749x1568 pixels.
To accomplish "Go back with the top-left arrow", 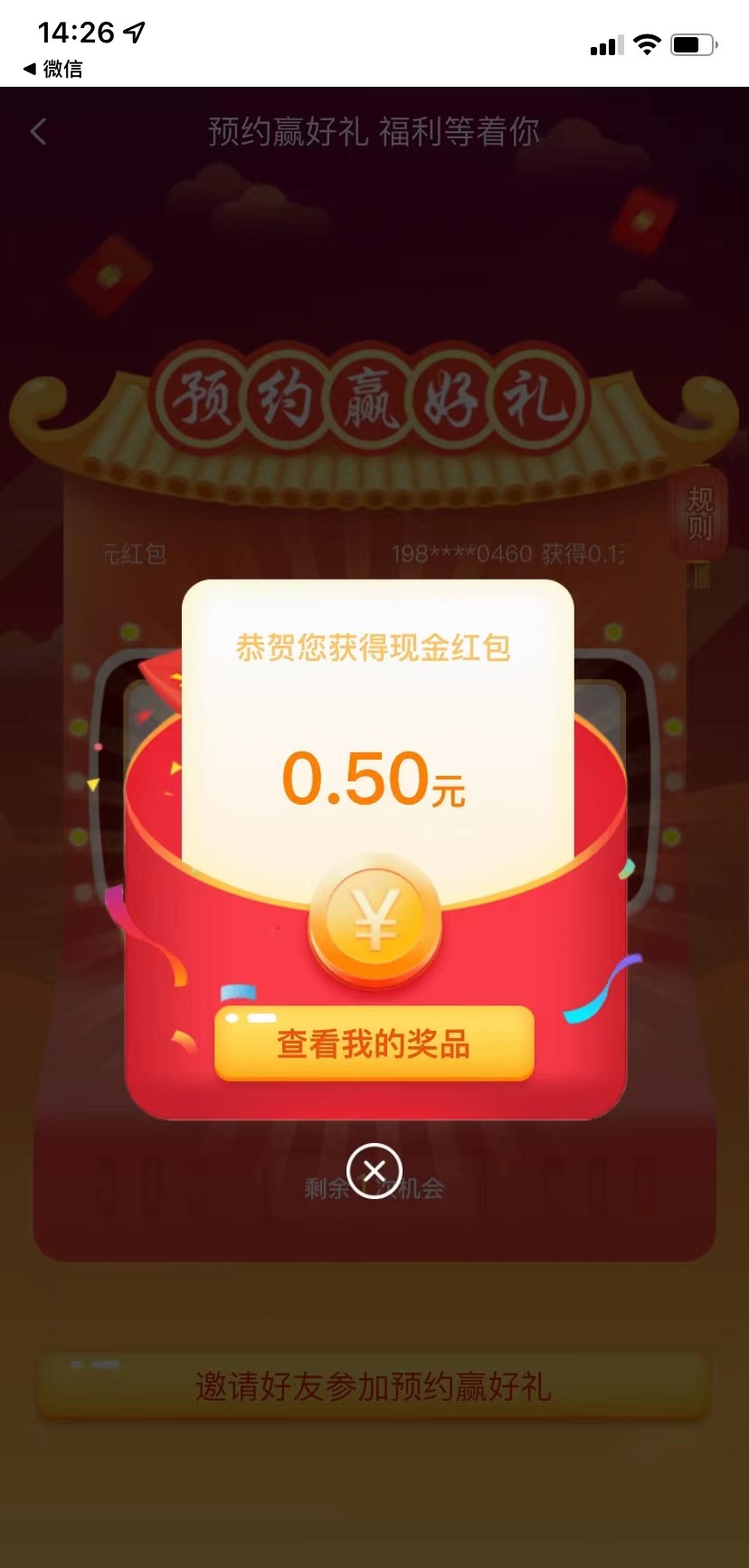I will coord(38,132).
